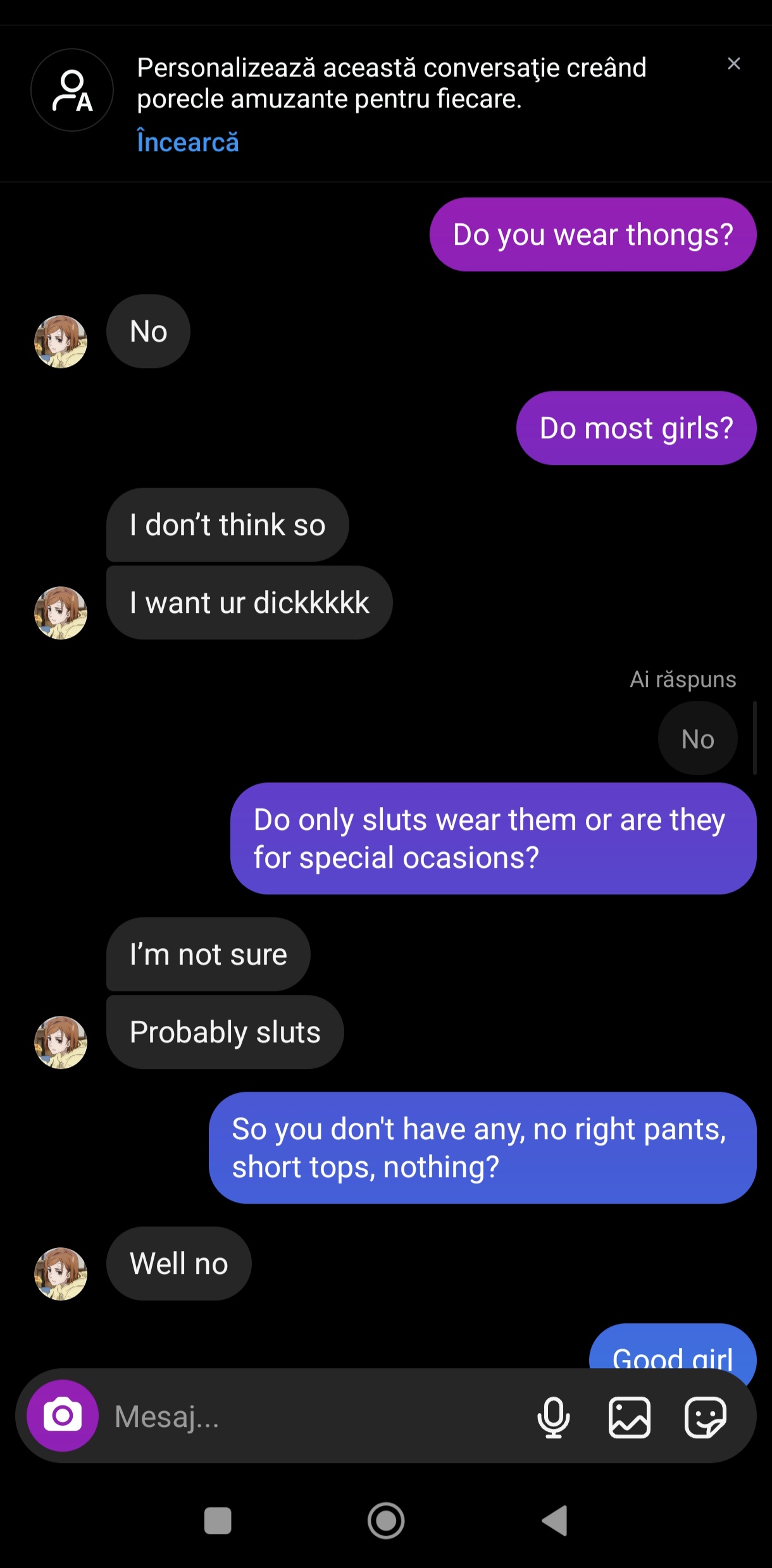Open the camera from message bar
This screenshot has width=772, height=1568.
coord(62,1416)
